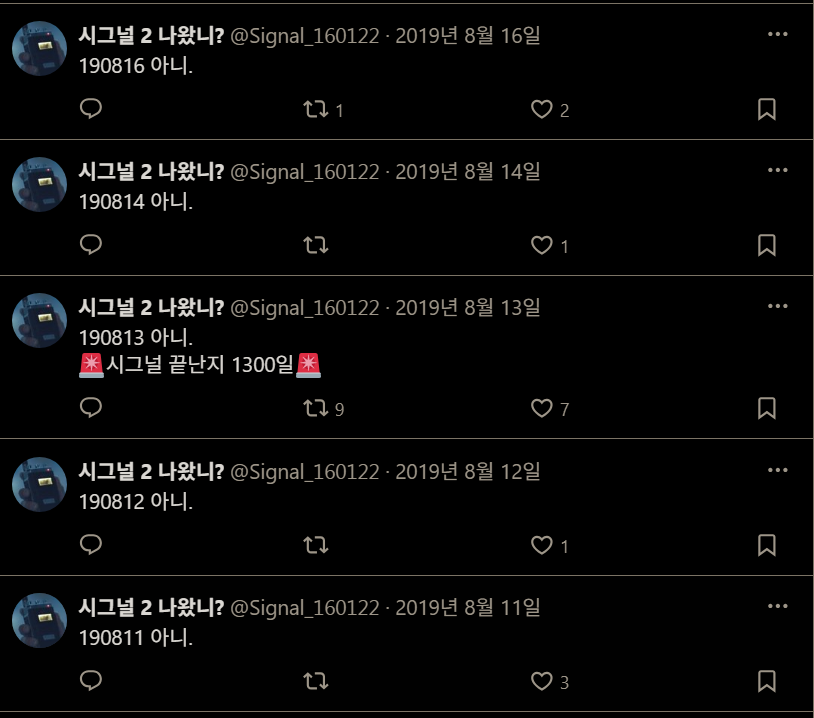
Task: Retweet the 190816 아니 tweet
Action: click(315, 110)
